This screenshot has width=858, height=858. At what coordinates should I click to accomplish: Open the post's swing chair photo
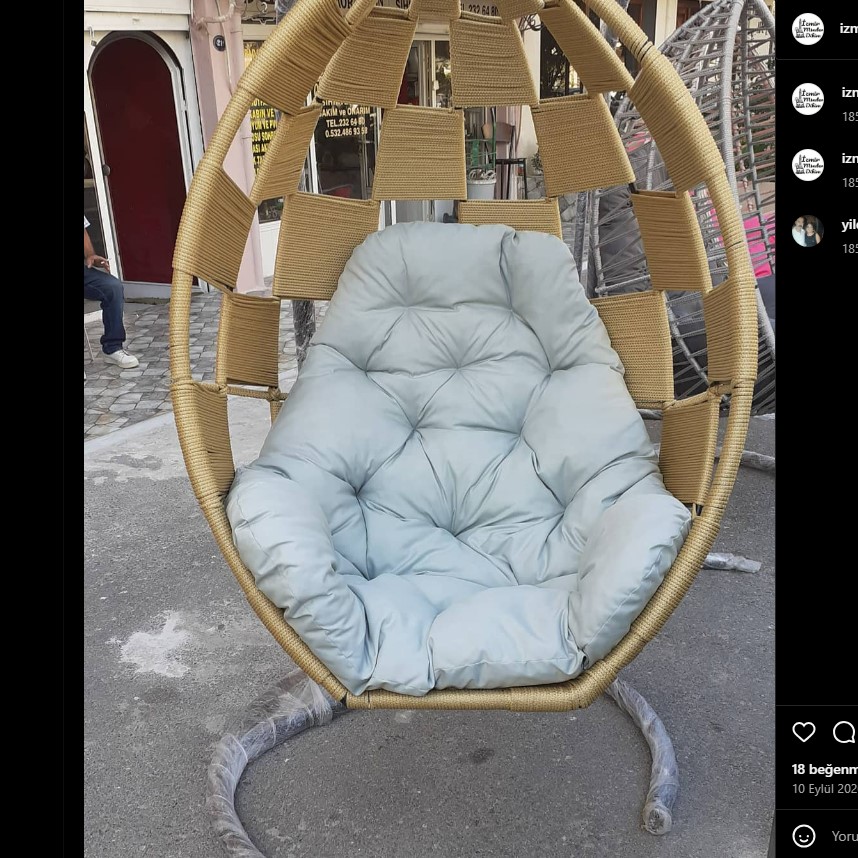pyautogui.click(x=429, y=429)
